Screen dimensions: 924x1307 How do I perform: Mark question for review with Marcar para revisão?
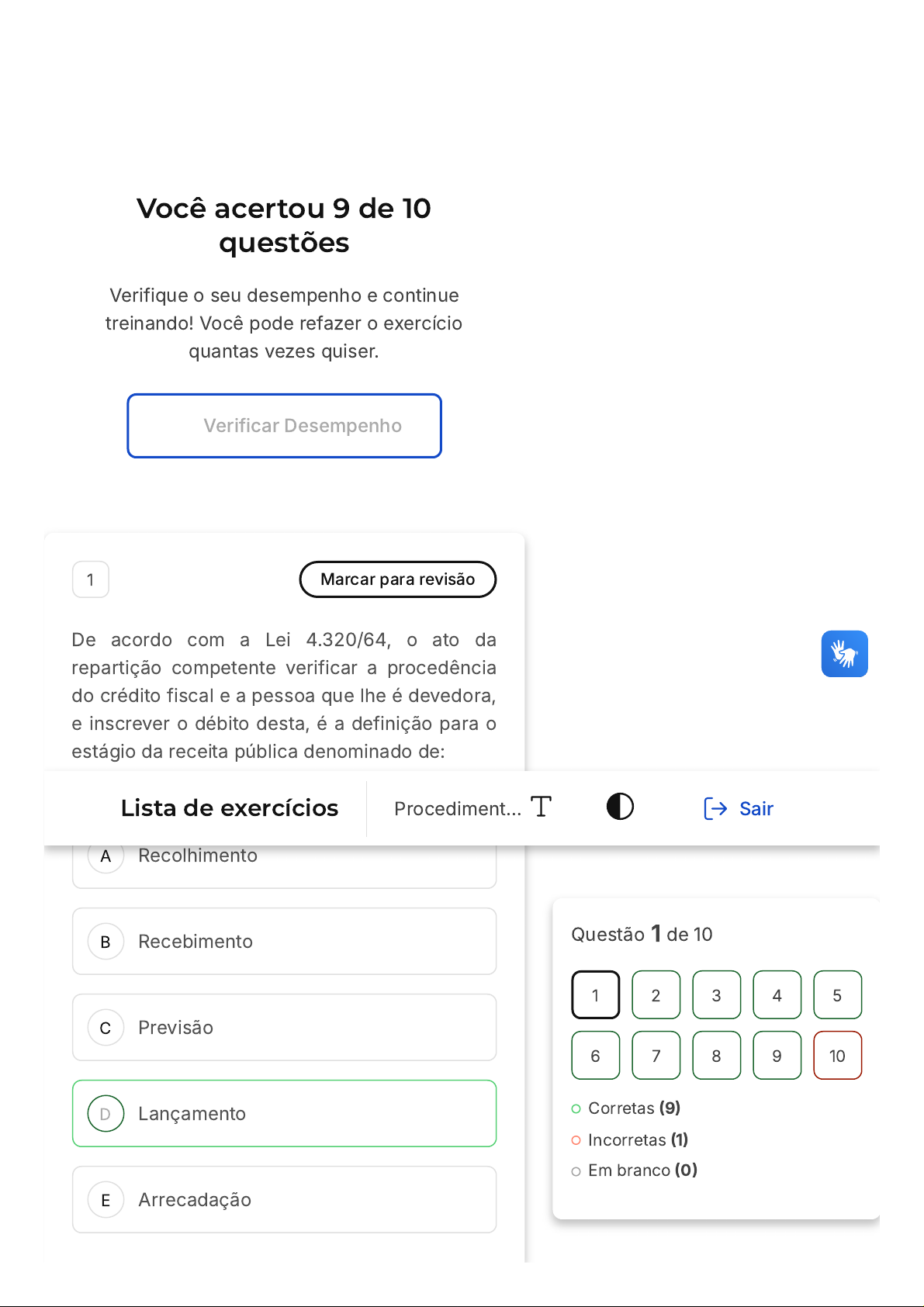coord(397,579)
